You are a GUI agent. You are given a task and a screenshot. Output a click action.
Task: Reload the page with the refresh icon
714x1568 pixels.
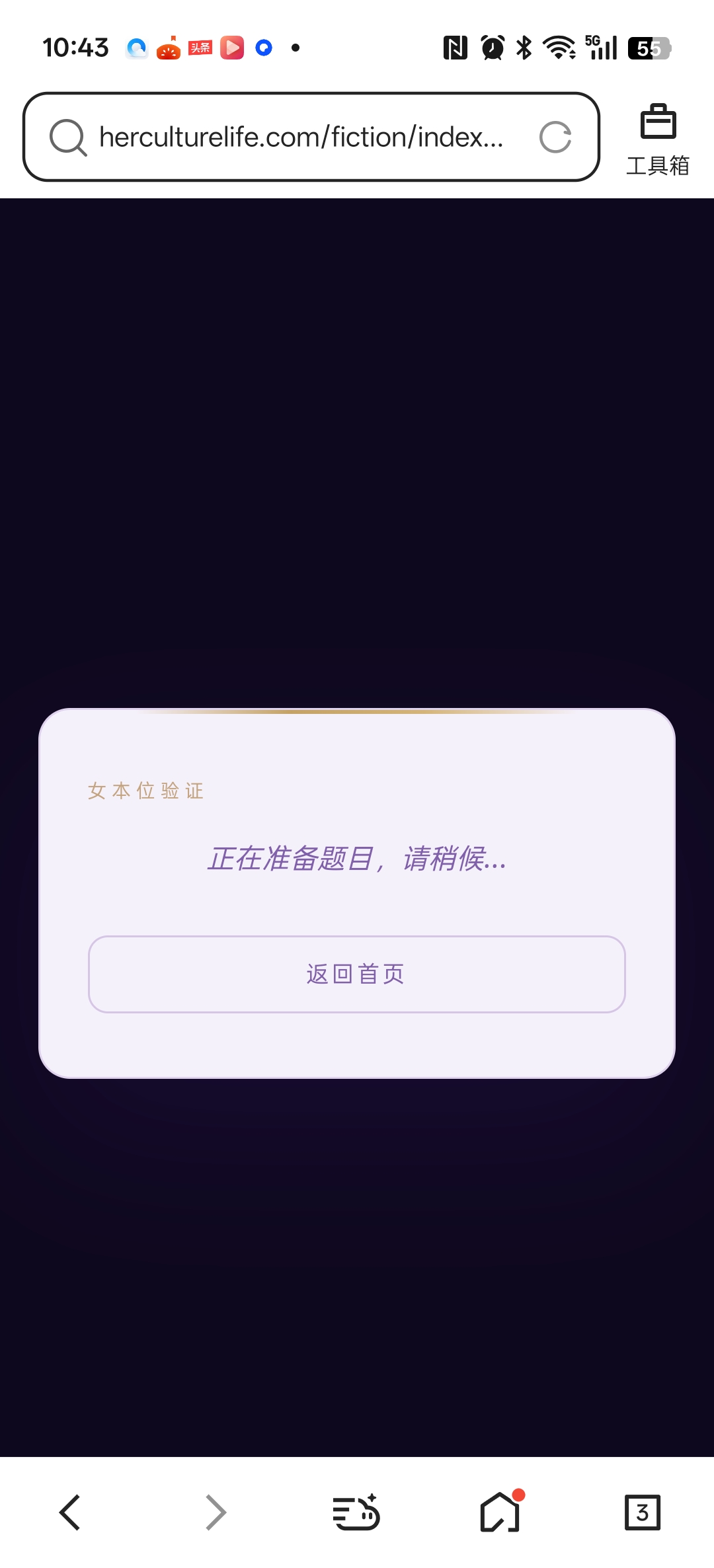(x=555, y=137)
